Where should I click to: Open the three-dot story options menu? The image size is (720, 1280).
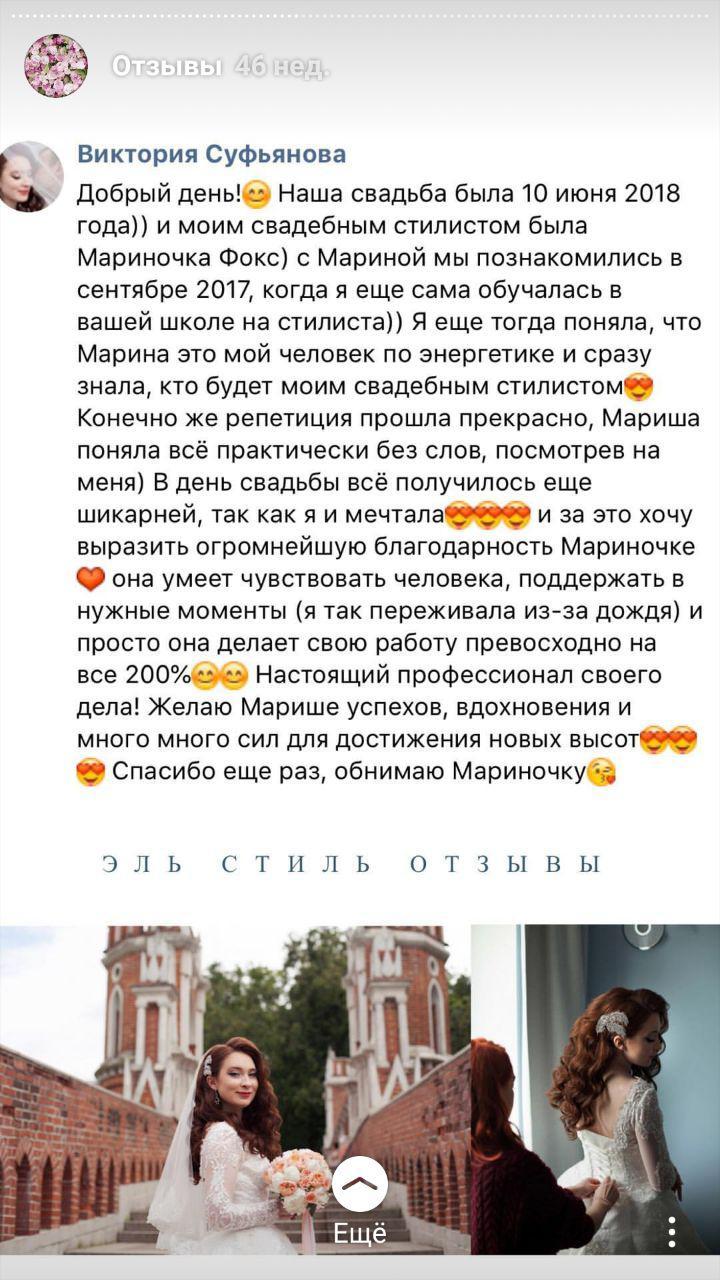[672, 1232]
